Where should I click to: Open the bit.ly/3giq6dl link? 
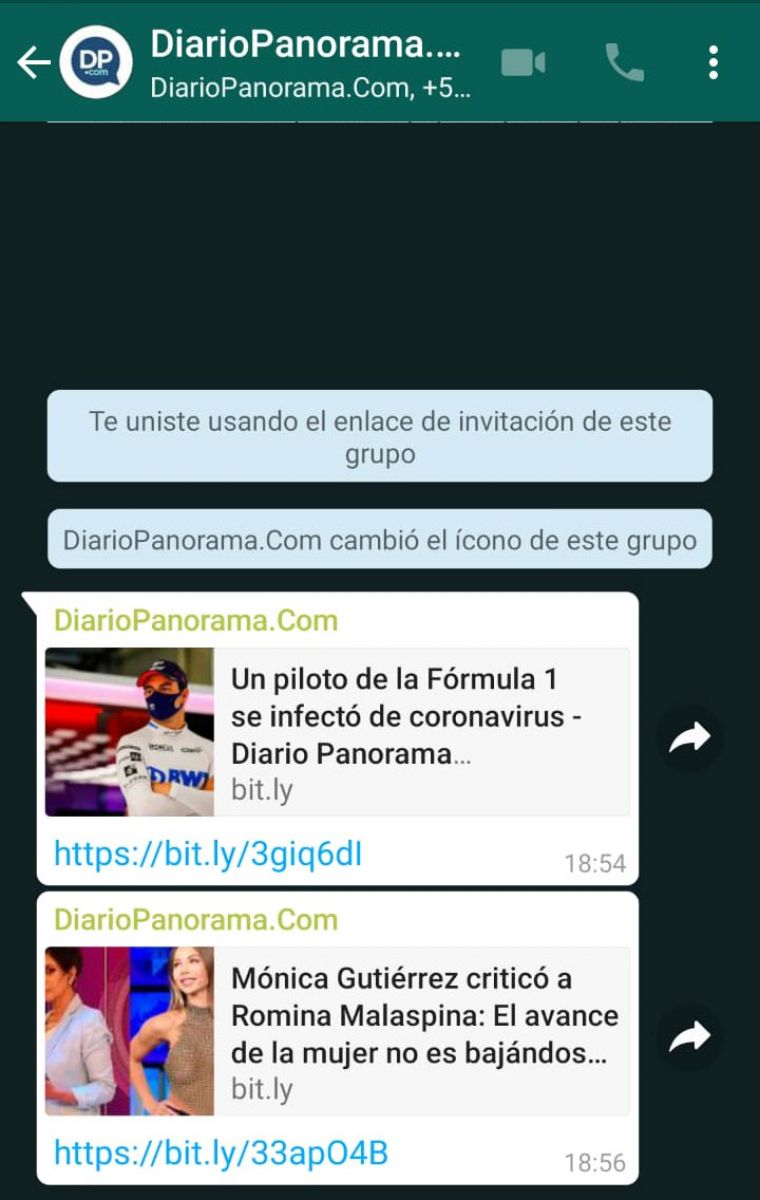click(208, 854)
